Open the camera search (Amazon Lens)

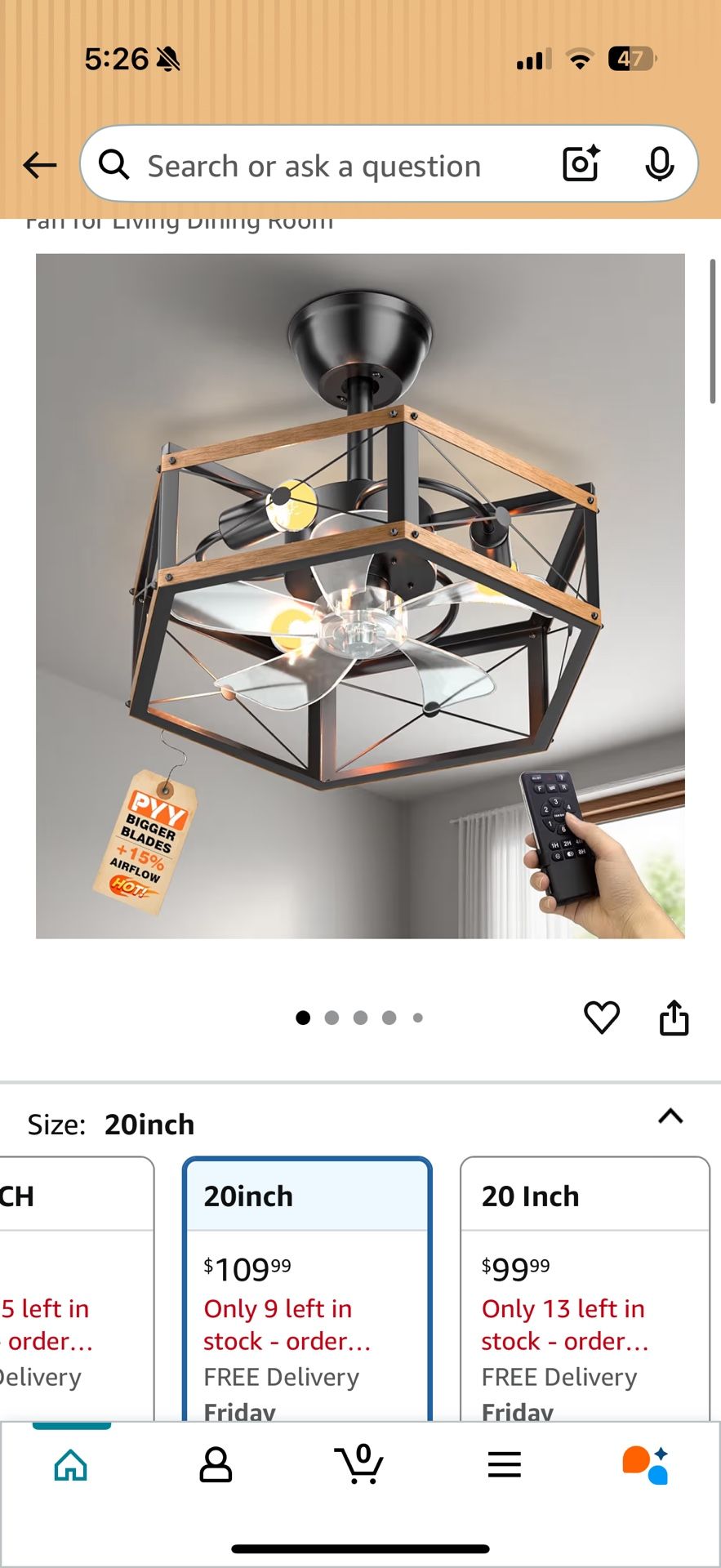click(x=580, y=164)
